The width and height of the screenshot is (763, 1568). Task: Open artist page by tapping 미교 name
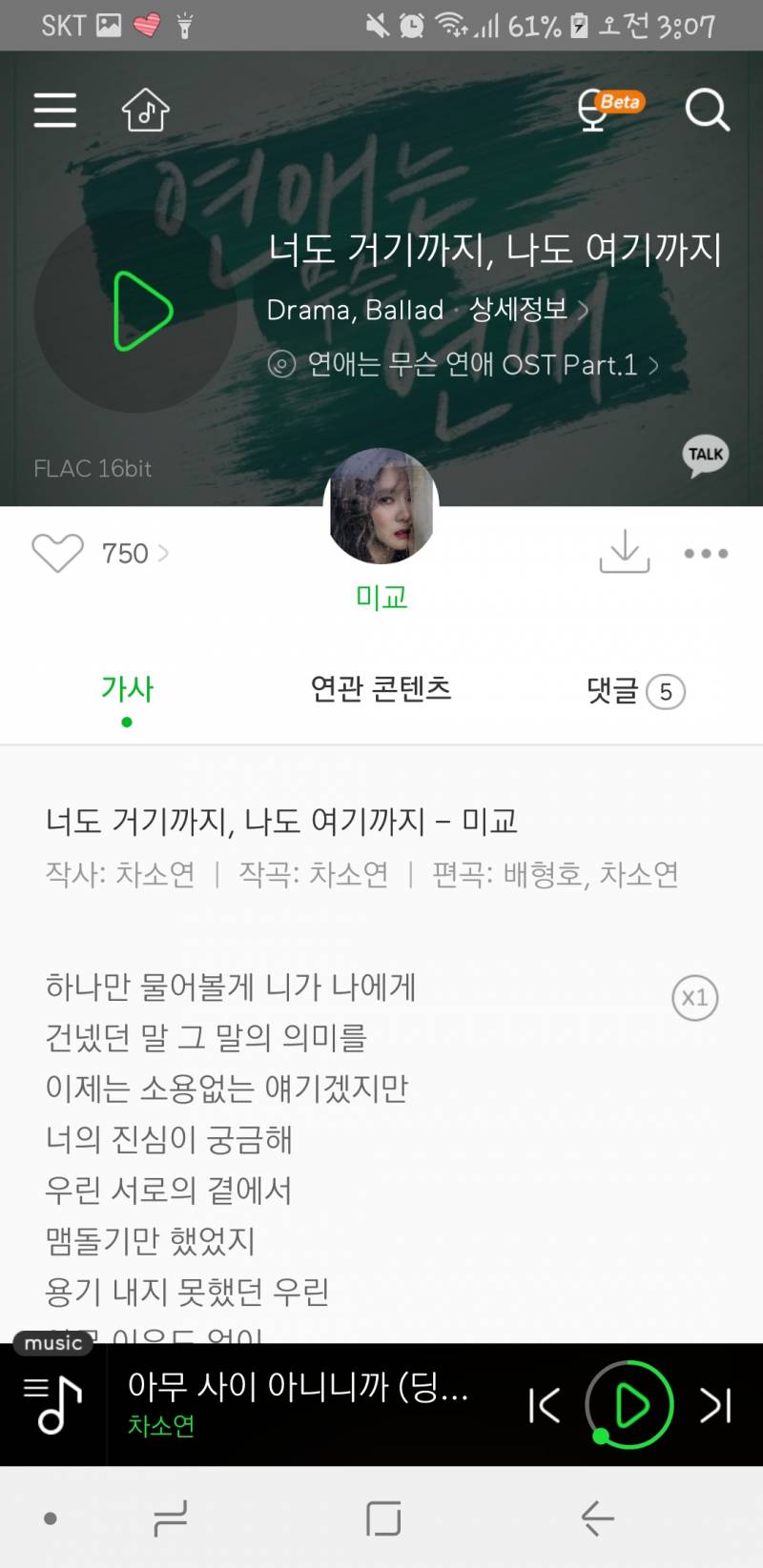tap(381, 597)
